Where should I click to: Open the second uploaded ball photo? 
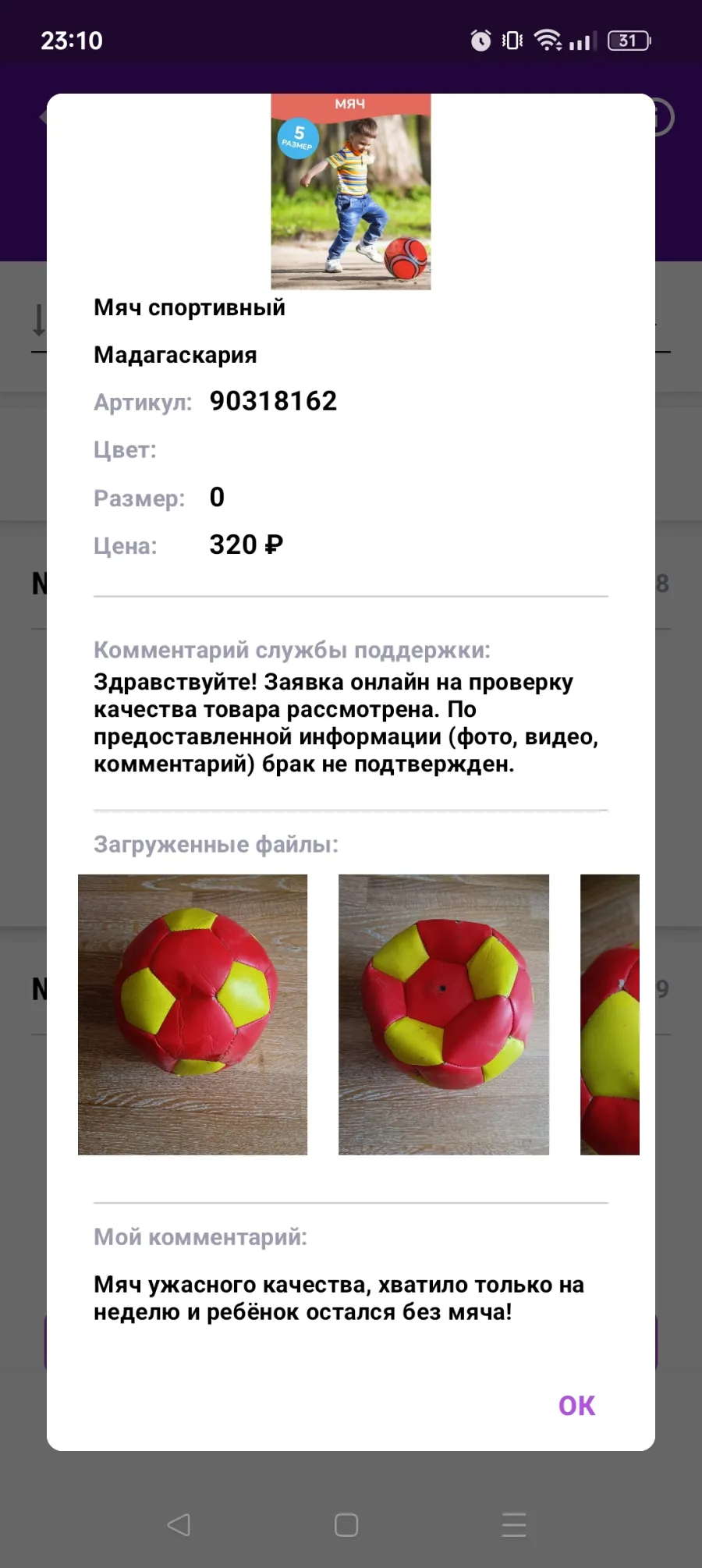point(444,1014)
